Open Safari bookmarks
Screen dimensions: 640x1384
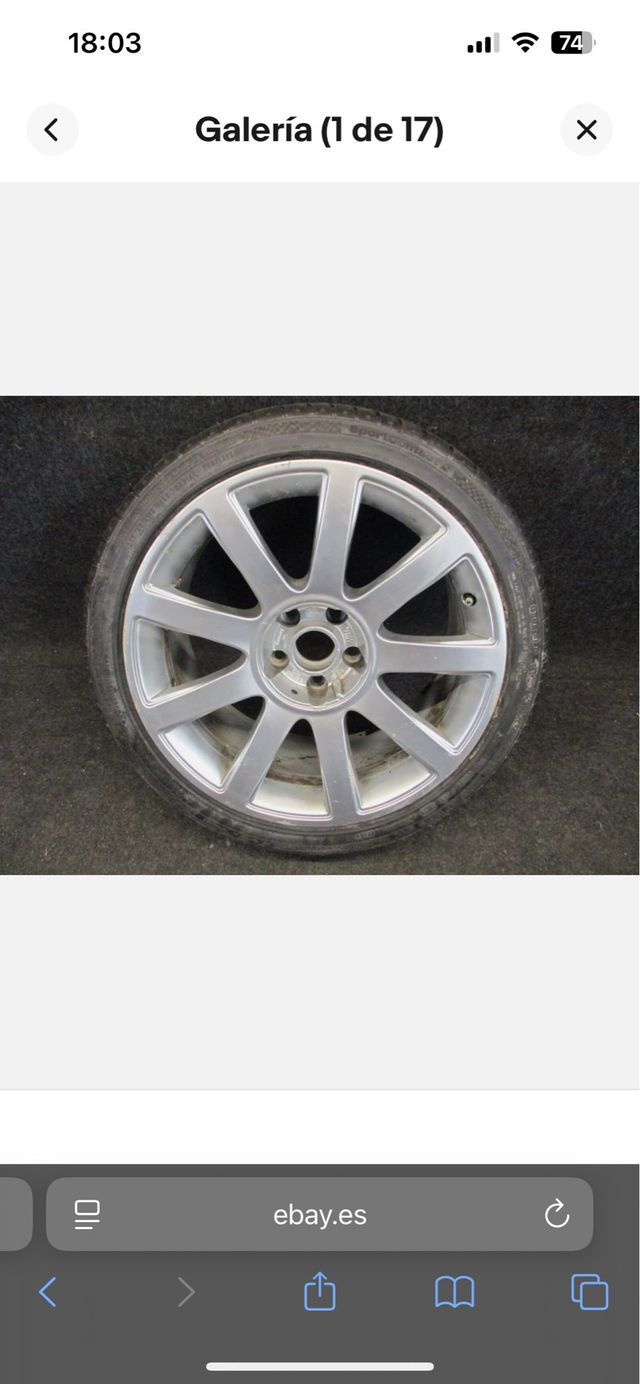(454, 1292)
